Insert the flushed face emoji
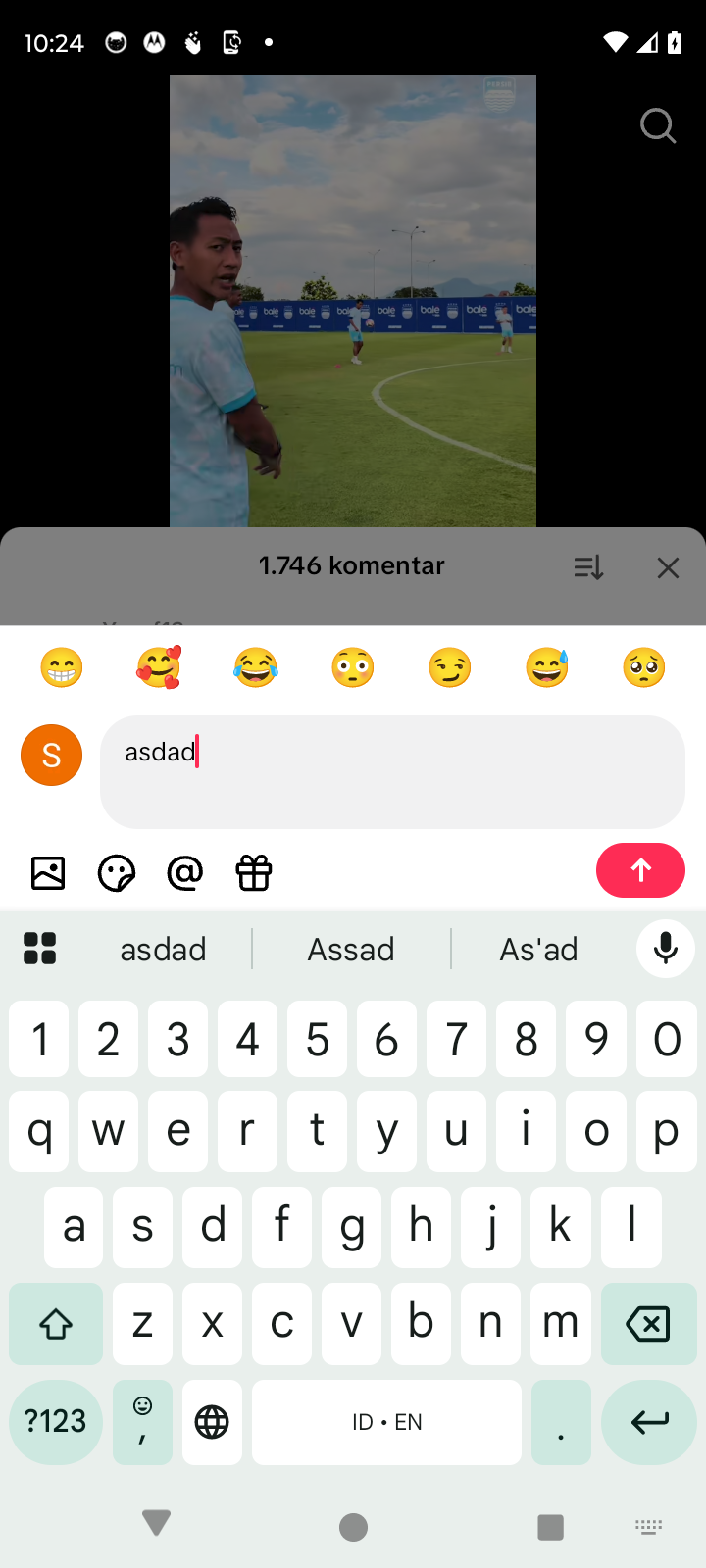The width and height of the screenshot is (706, 1568). pyautogui.click(x=353, y=667)
